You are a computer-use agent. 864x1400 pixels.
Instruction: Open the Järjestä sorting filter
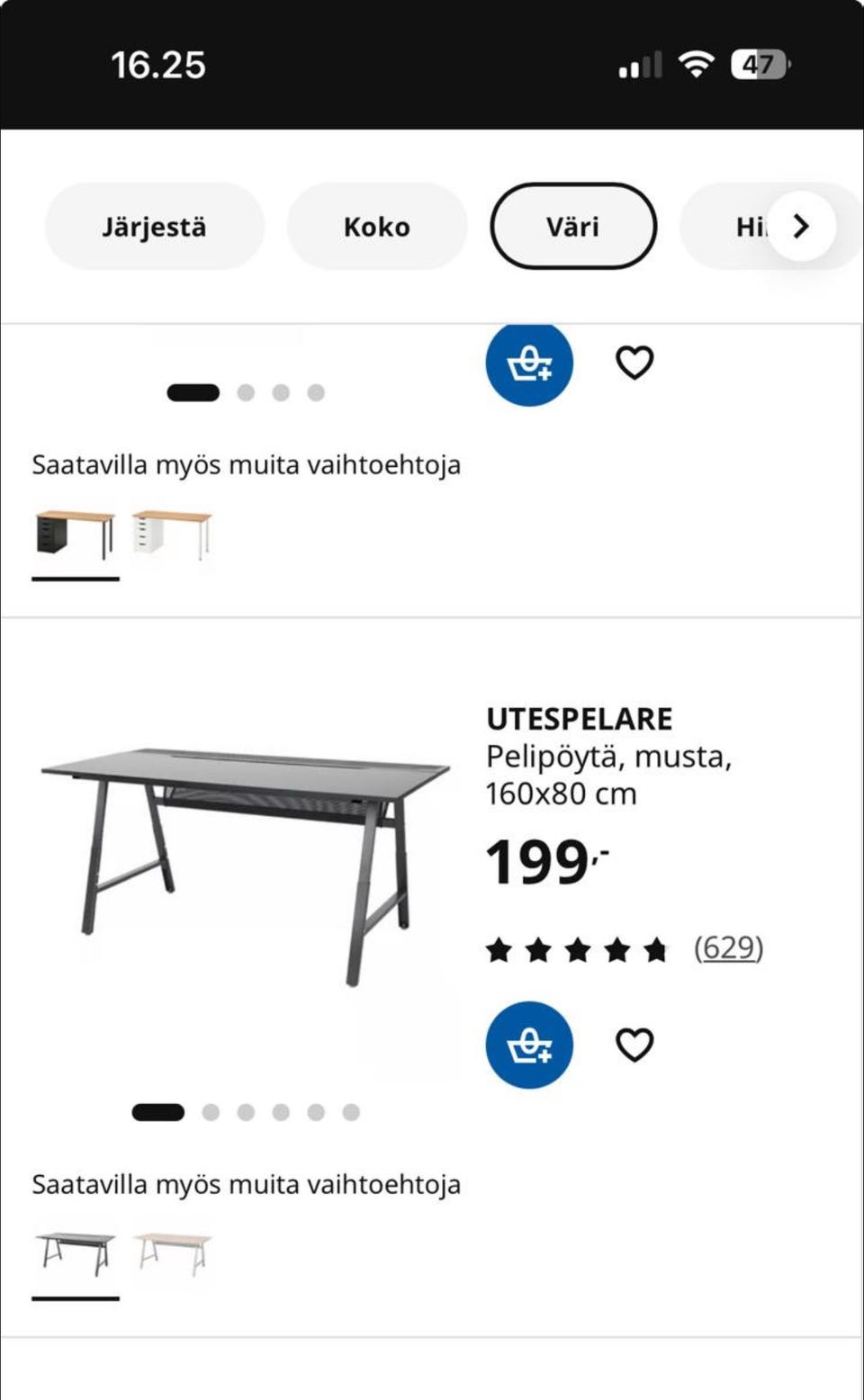[x=153, y=226]
